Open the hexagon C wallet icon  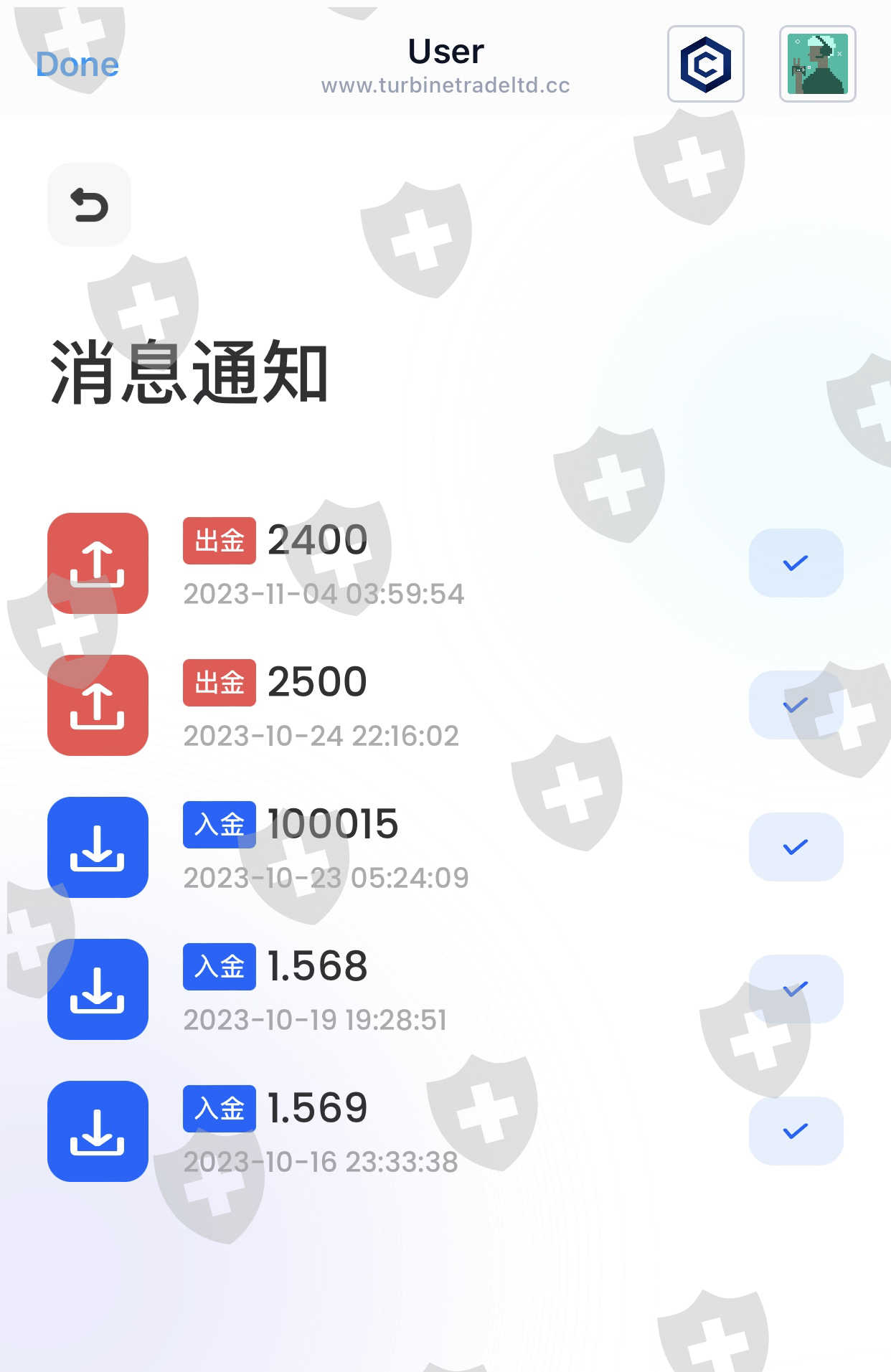(x=705, y=64)
